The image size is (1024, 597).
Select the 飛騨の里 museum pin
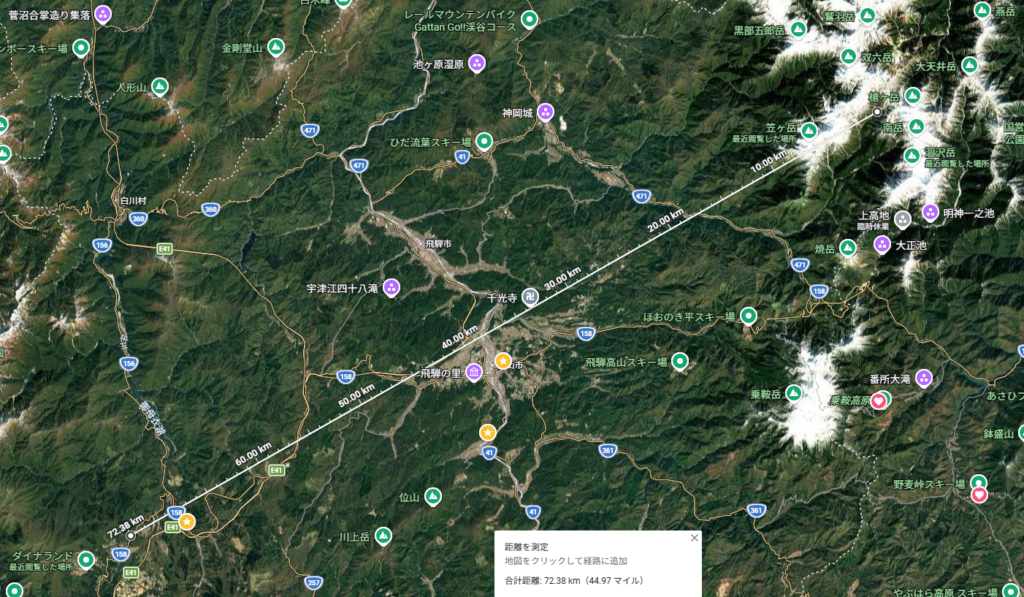tap(474, 373)
